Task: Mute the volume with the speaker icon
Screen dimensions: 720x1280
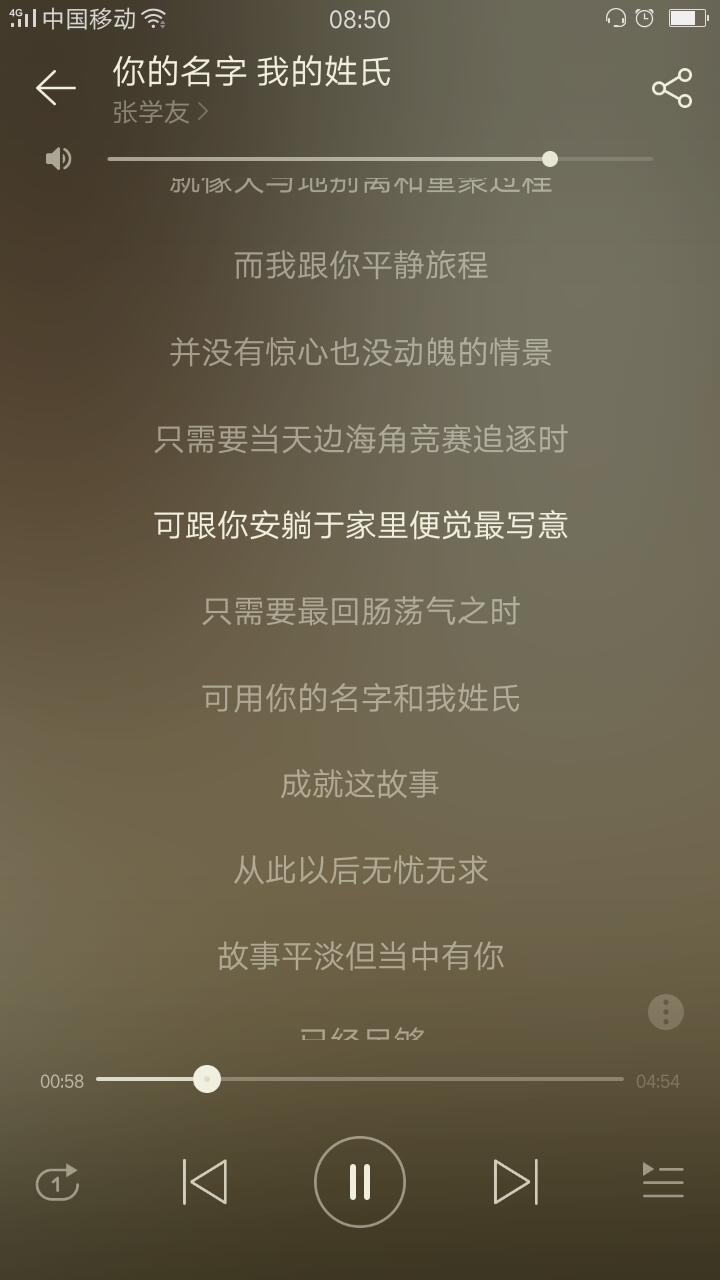Action: point(59,158)
